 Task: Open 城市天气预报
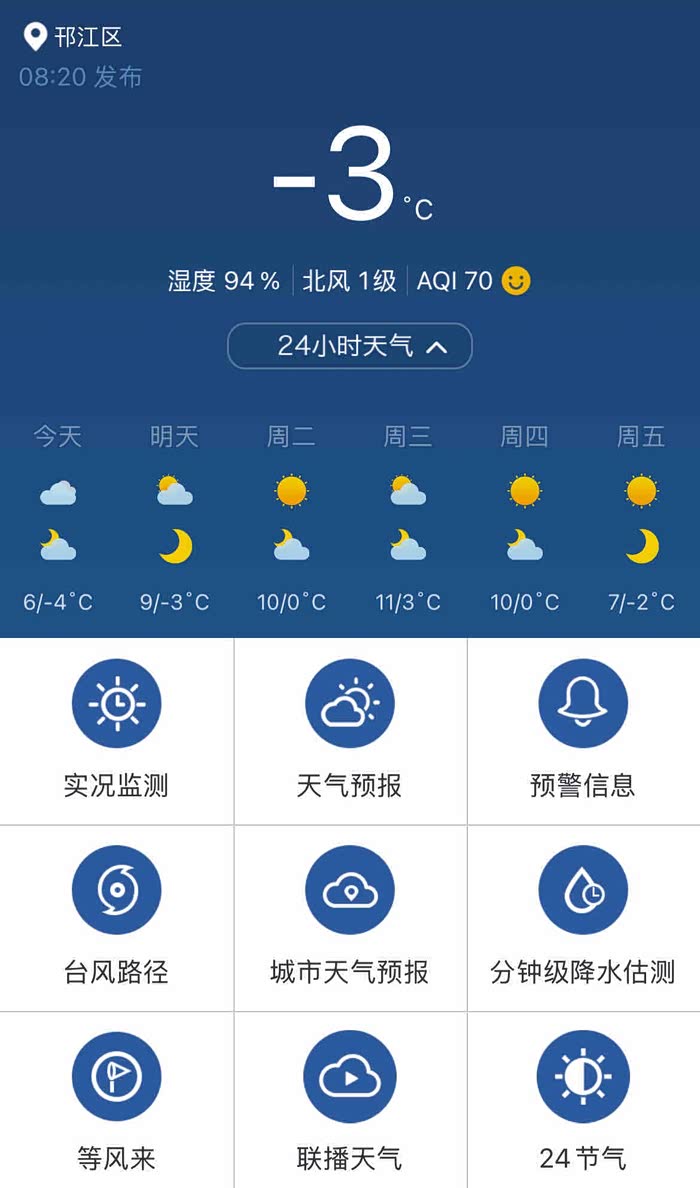click(x=350, y=918)
